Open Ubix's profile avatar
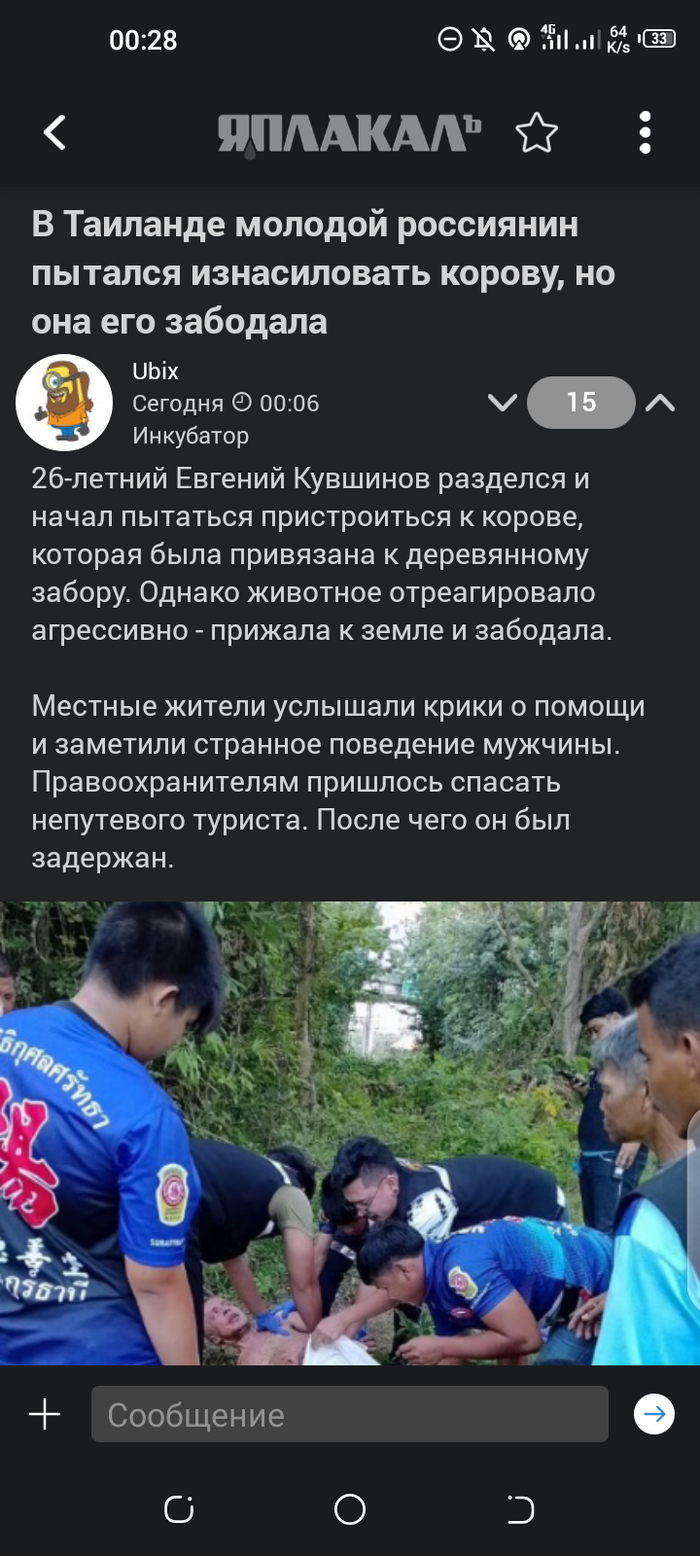Image resolution: width=700 pixels, height=1556 pixels. pyautogui.click(x=64, y=403)
